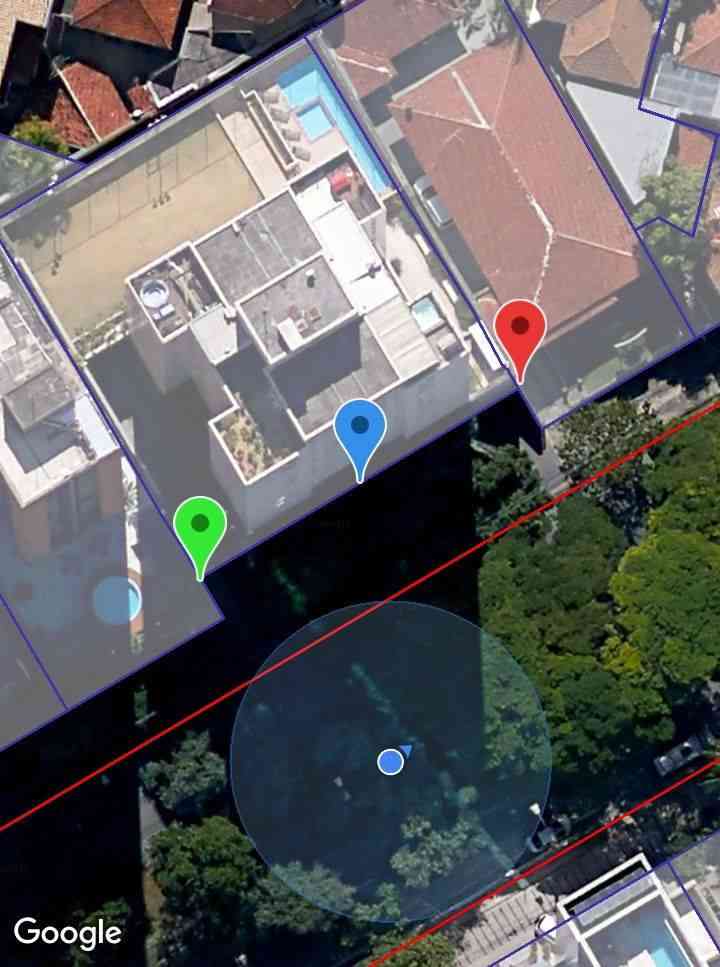Select the blue map marker
This screenshot has height=967, width=720.
pos(360,429)
